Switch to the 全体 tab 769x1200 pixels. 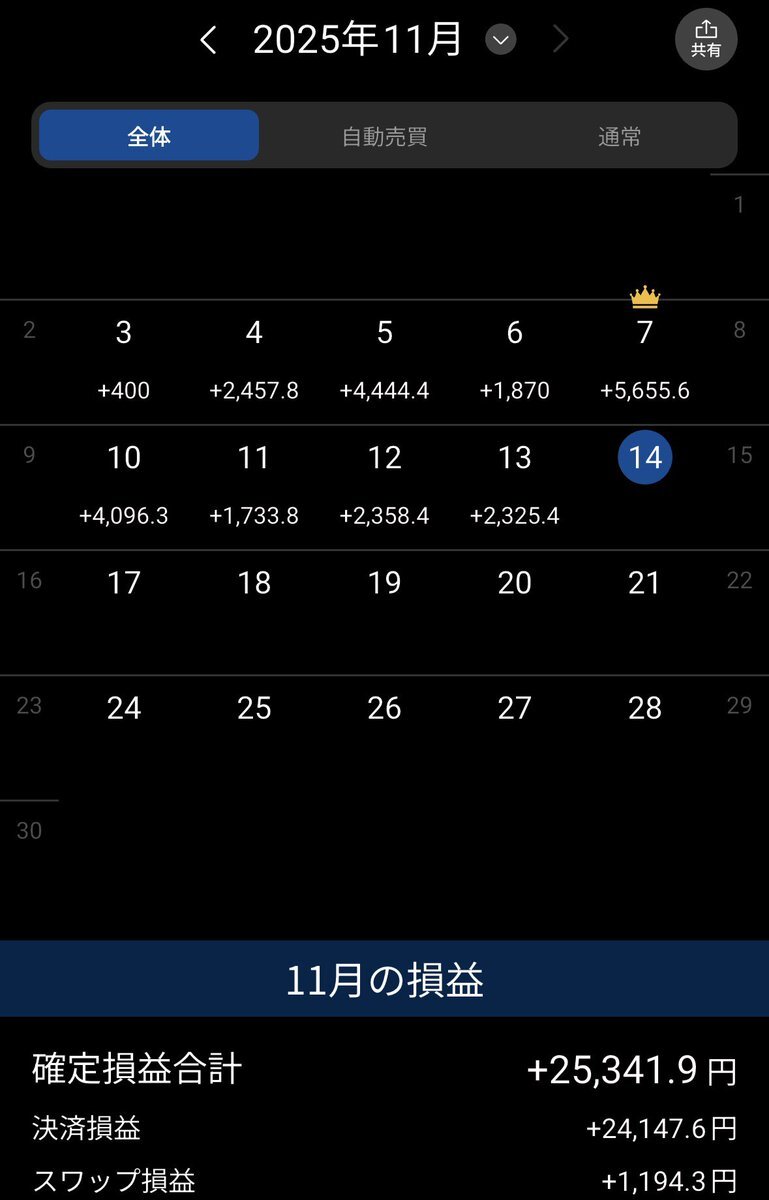(149, 136)
